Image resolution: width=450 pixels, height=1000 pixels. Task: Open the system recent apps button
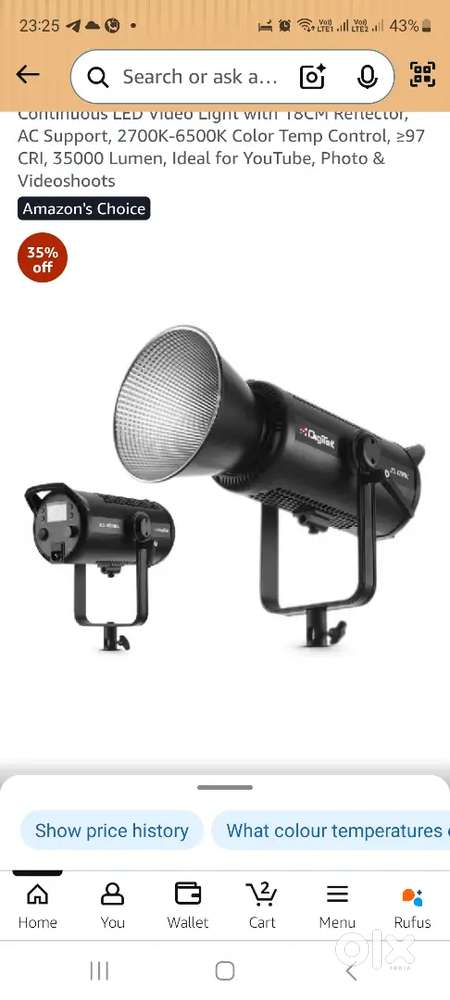(x=99, y=971)
